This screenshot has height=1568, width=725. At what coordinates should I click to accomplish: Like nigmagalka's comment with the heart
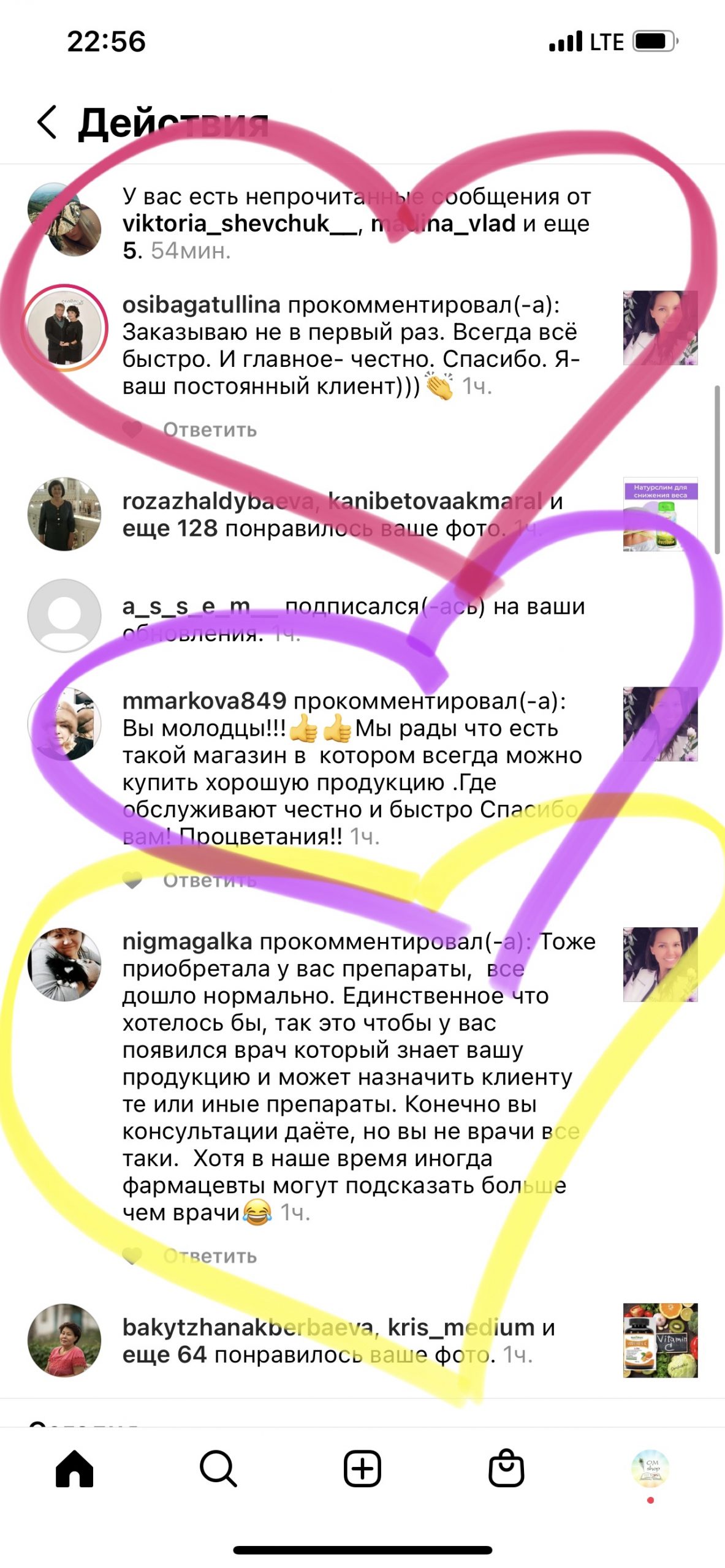point(132,1256)
